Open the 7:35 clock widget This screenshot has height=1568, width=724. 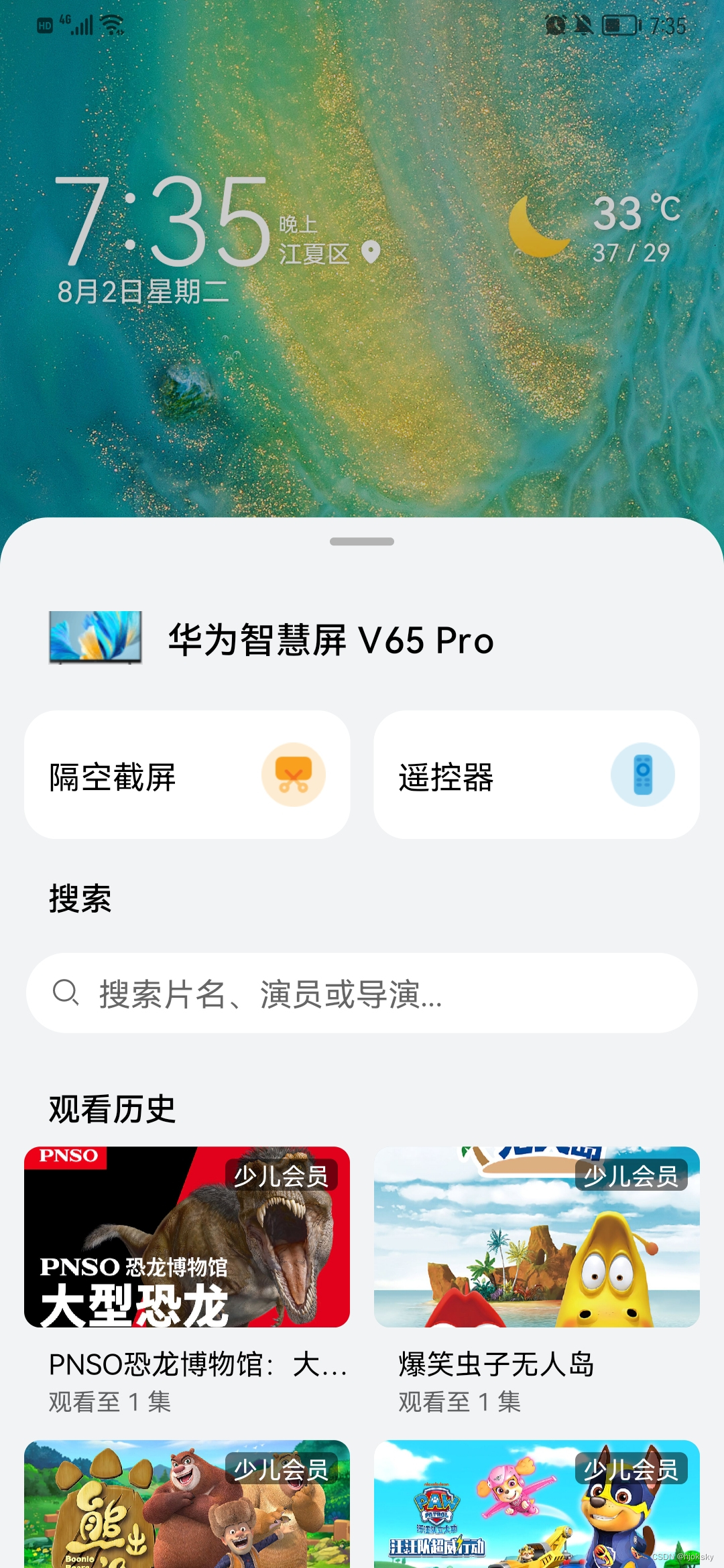tap(164, 222)
